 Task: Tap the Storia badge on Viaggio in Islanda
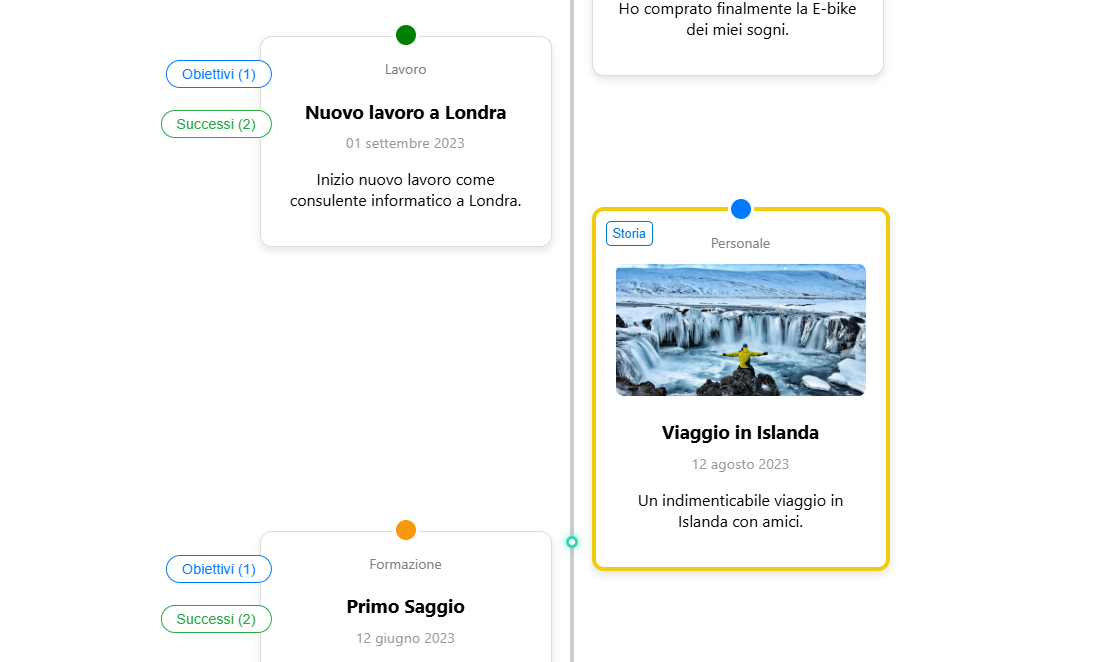[629, 234]
